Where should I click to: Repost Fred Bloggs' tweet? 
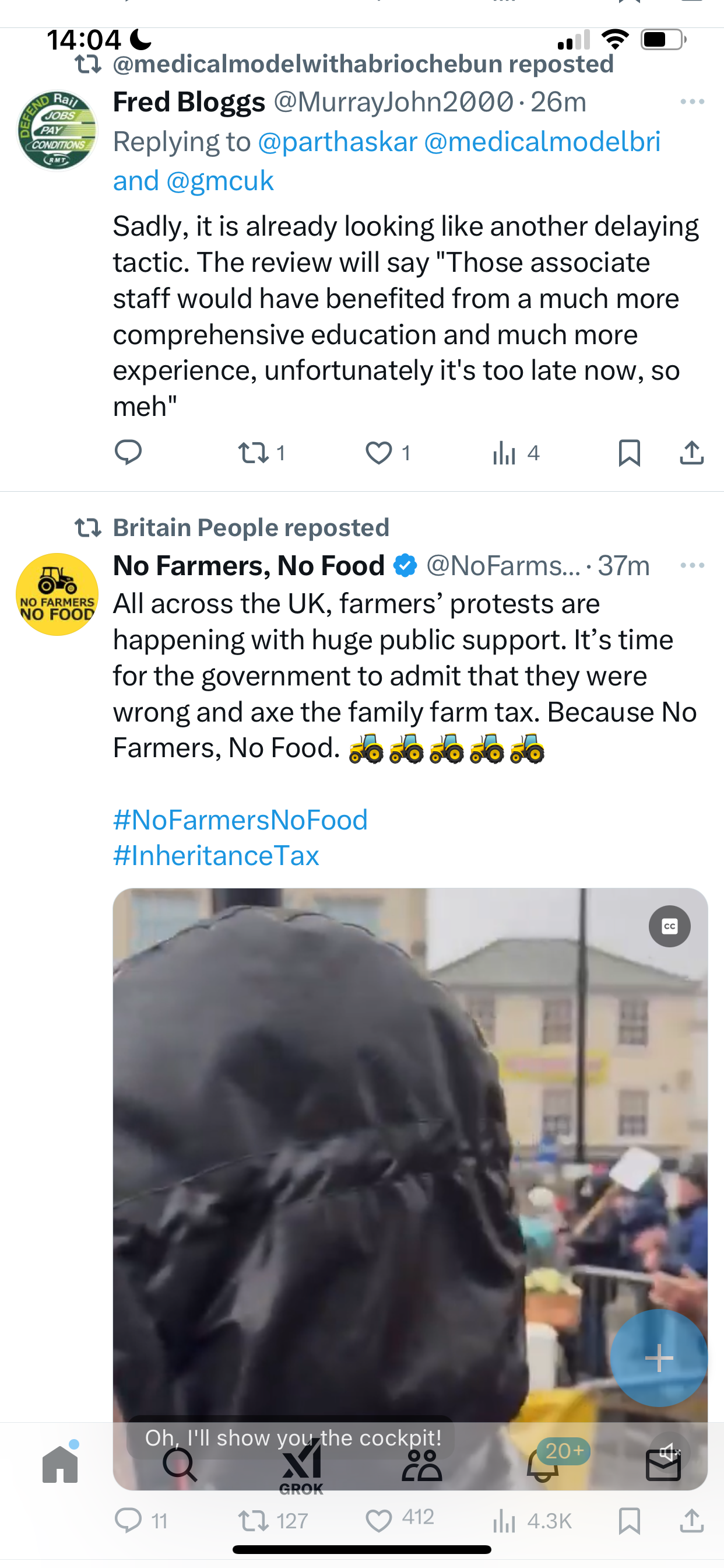(261, 453)
